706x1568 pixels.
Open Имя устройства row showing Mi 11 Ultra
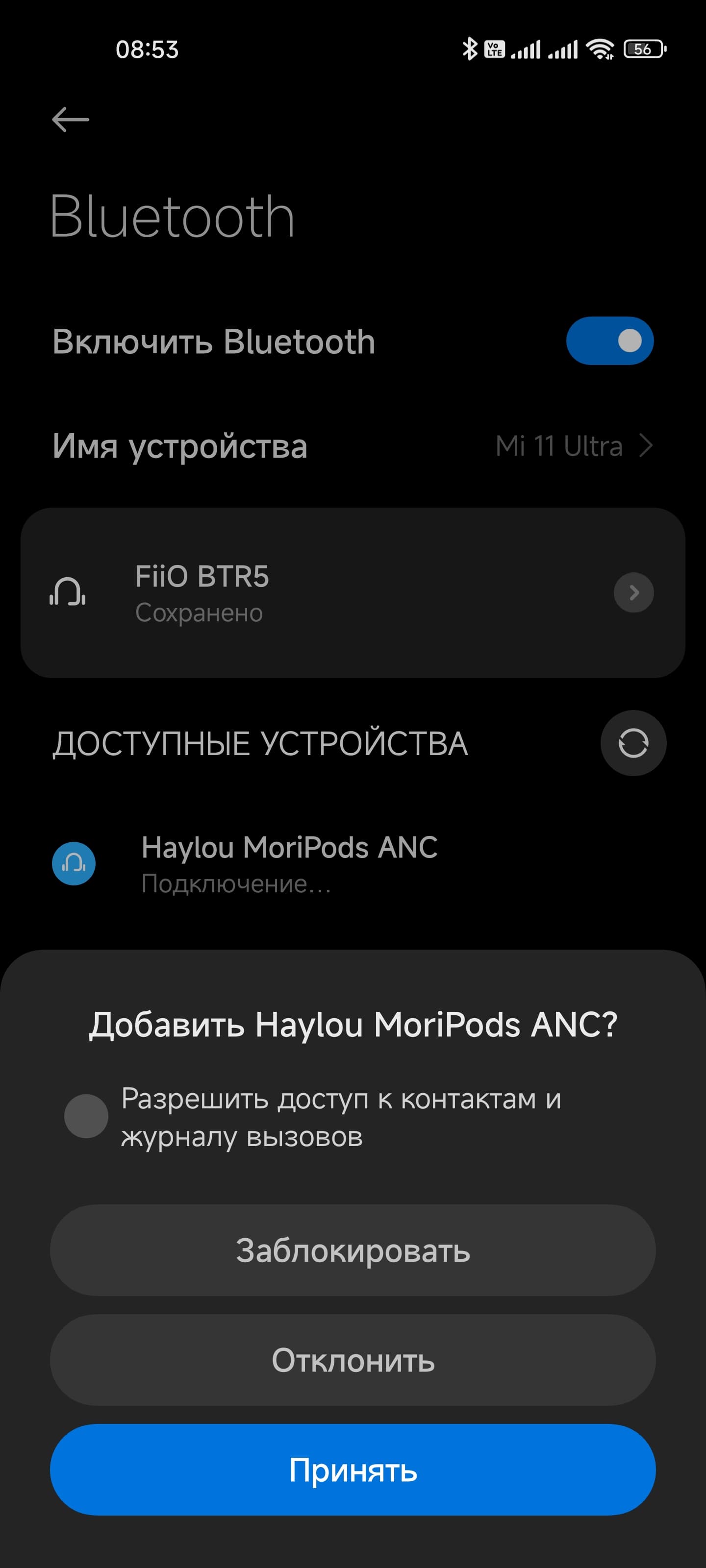[x=353, y=446]
